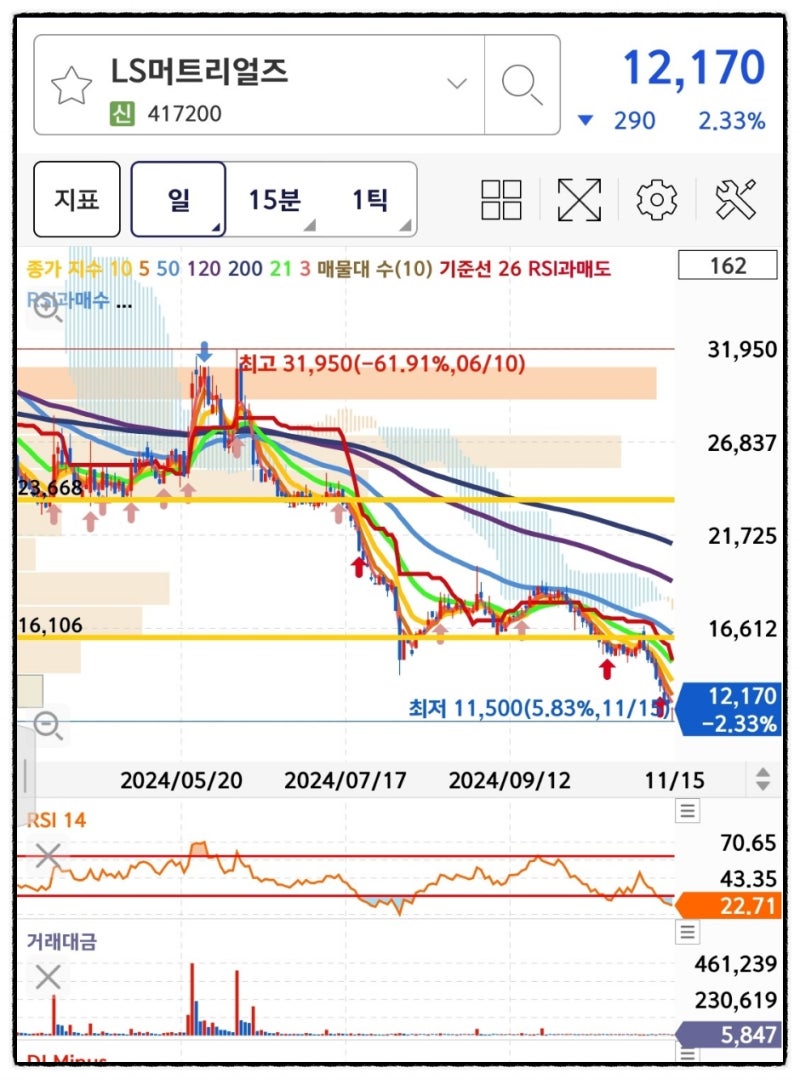Select the 일 daily chart period
Image resolution: width=800 pixels, height=1079 pixels.
pos(179,199)
